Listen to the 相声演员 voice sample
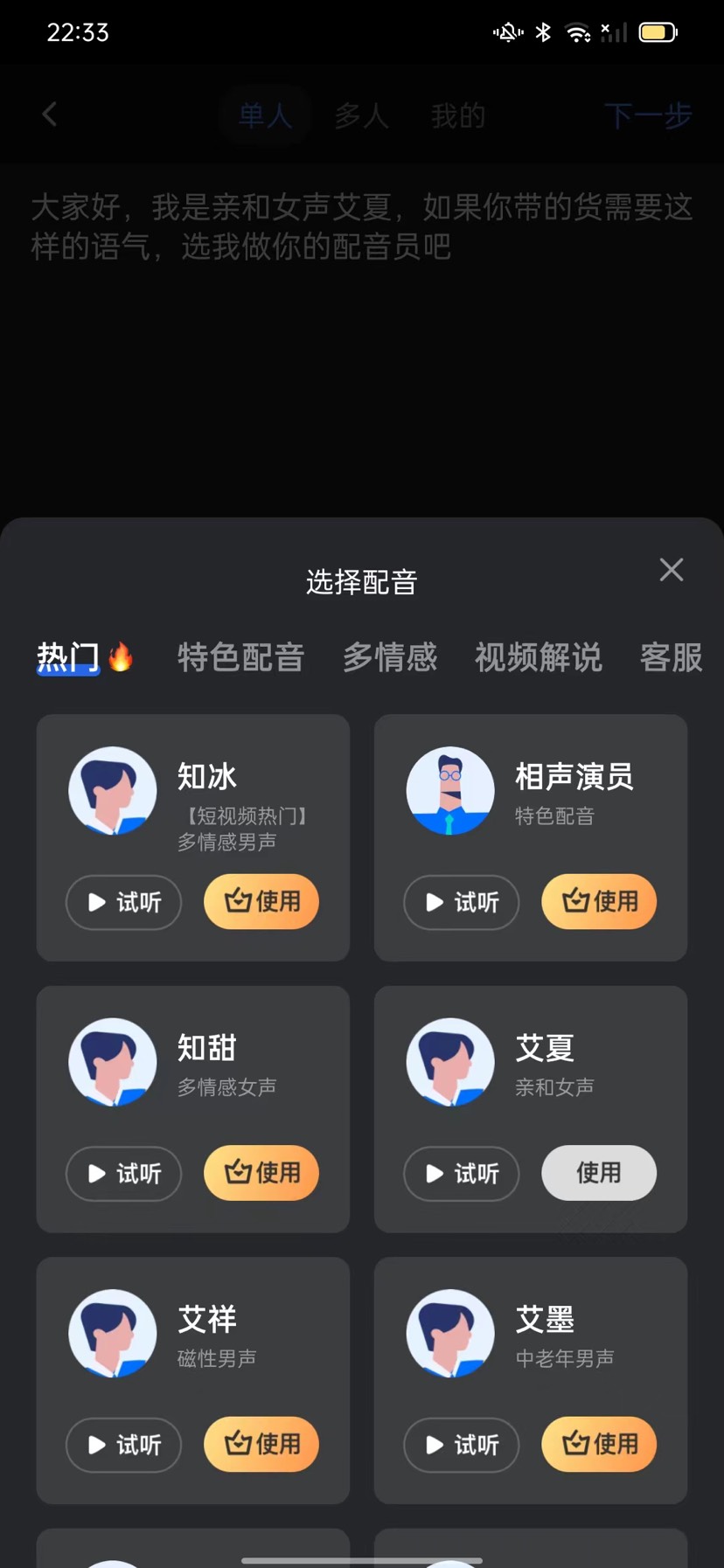This screenshot has width=724, height=1568. tap(461, 902)
